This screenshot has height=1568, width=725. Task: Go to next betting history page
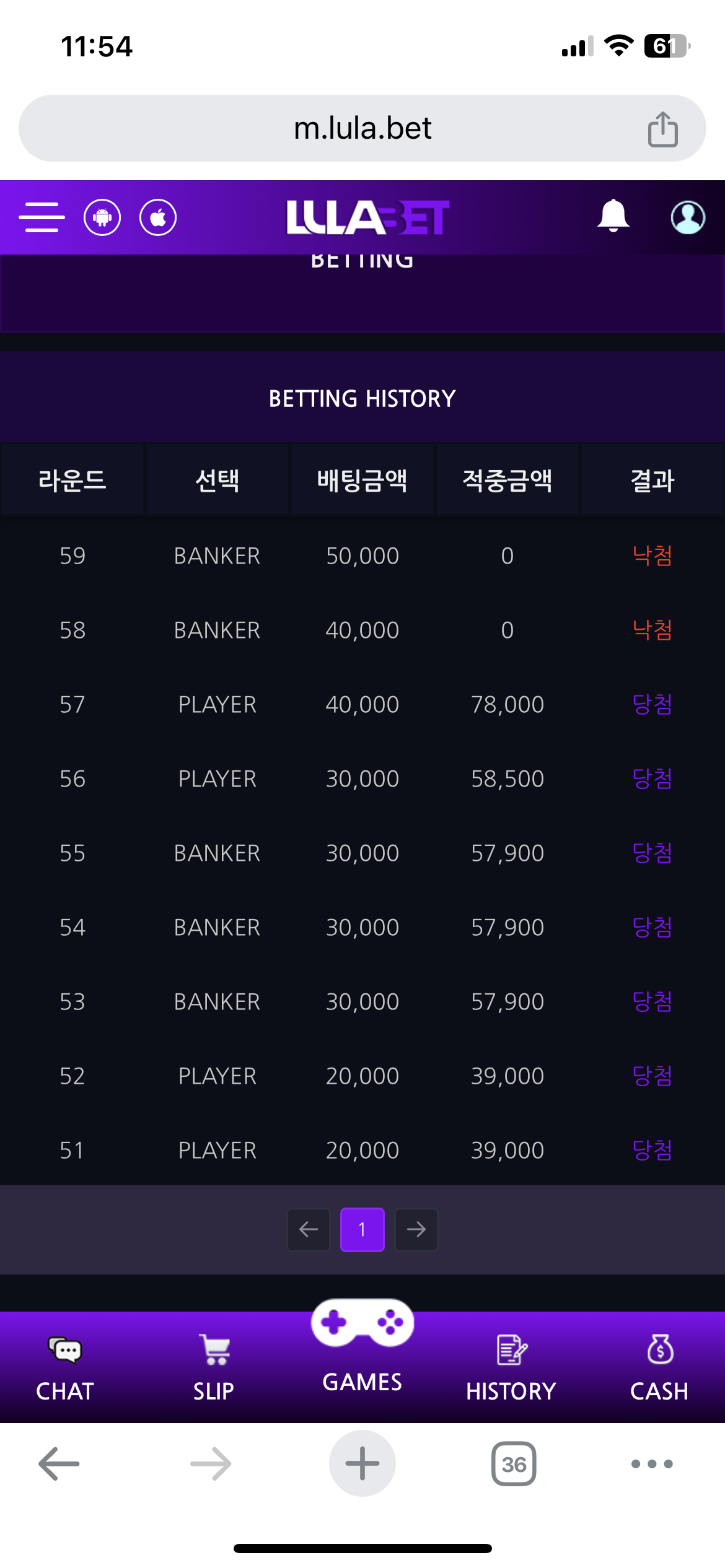(x=416, y=1229)
